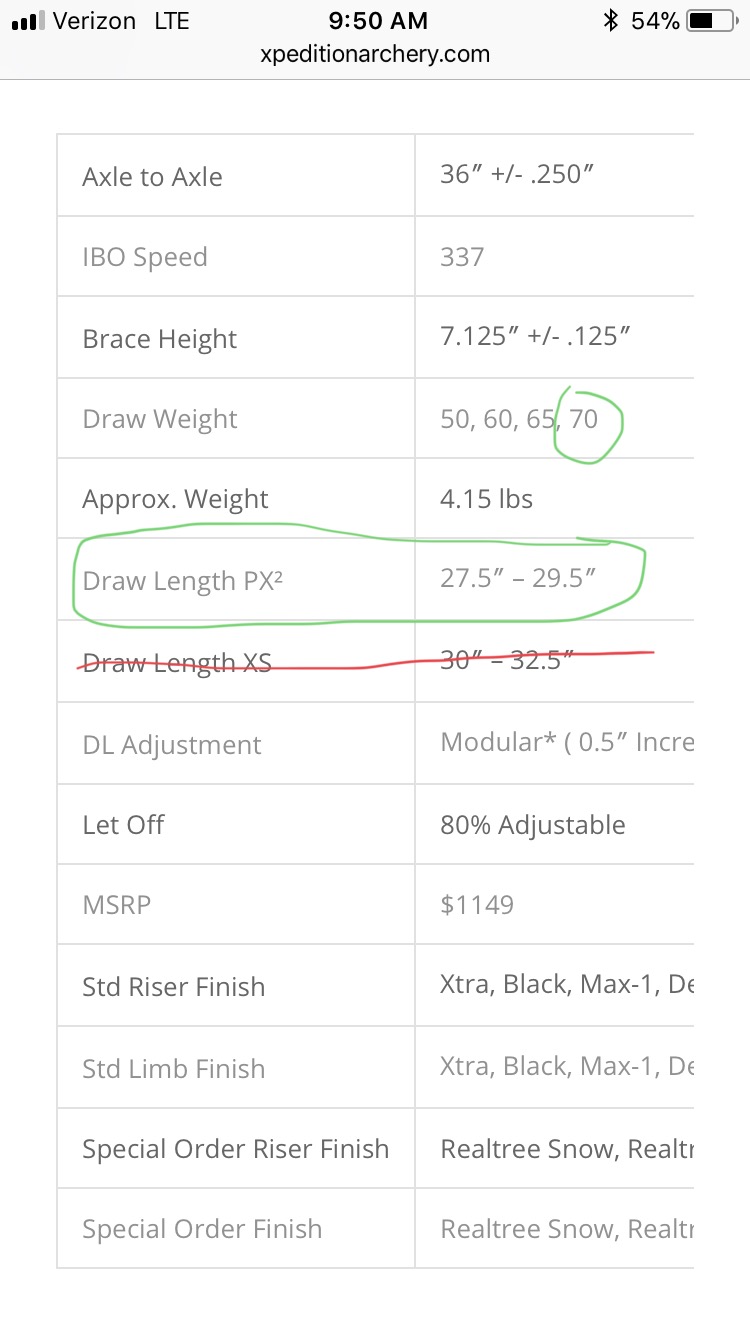The image size is (750, 1334).
Task: Tap the xpeditionarchery.com address bar
Action: coord(375,55)
